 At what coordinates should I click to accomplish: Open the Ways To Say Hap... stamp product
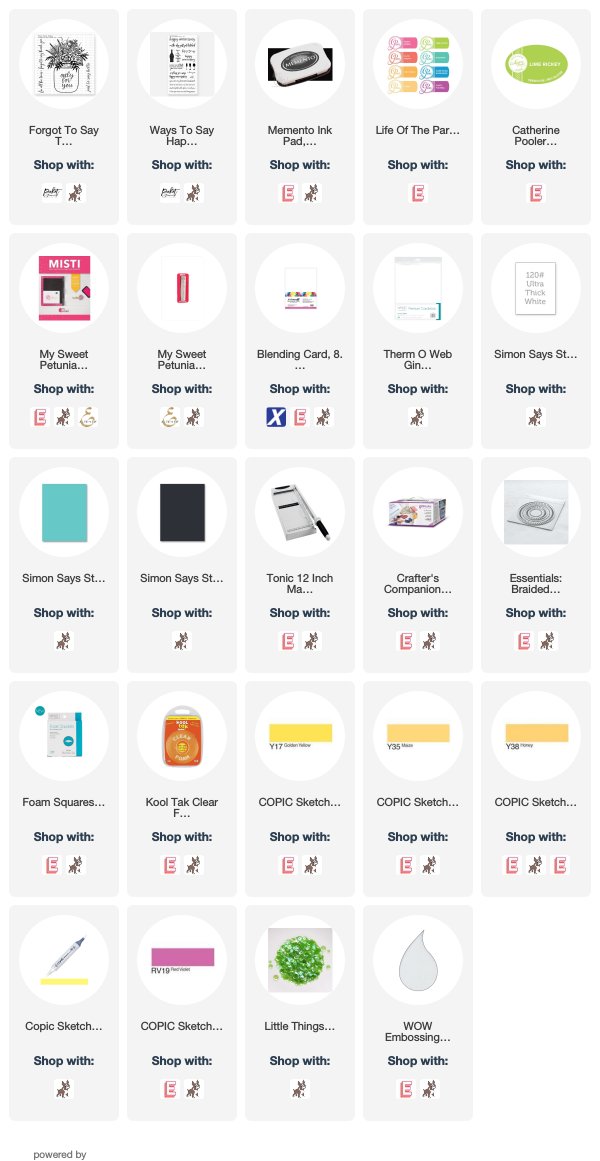click(181, 64)
